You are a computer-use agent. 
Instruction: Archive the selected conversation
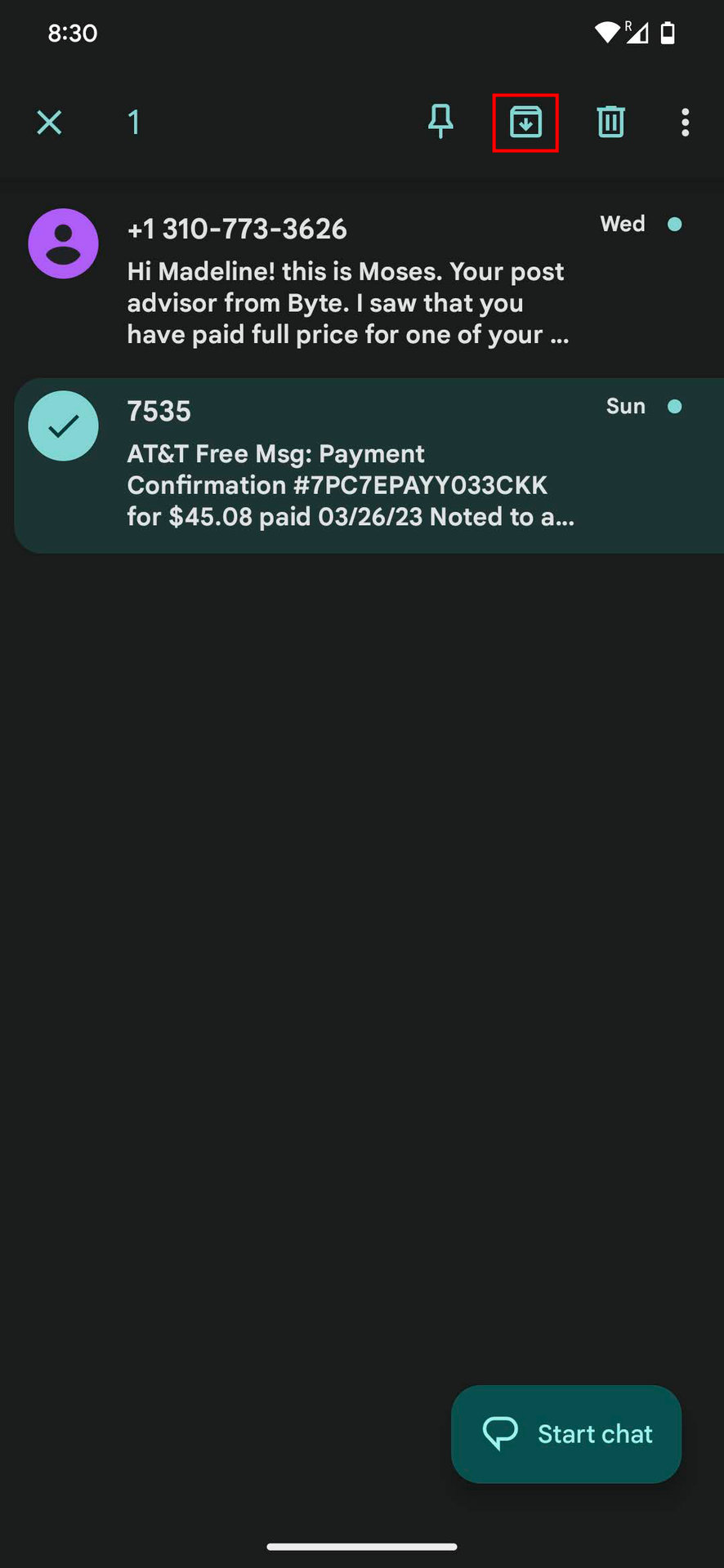coord(525,122)
